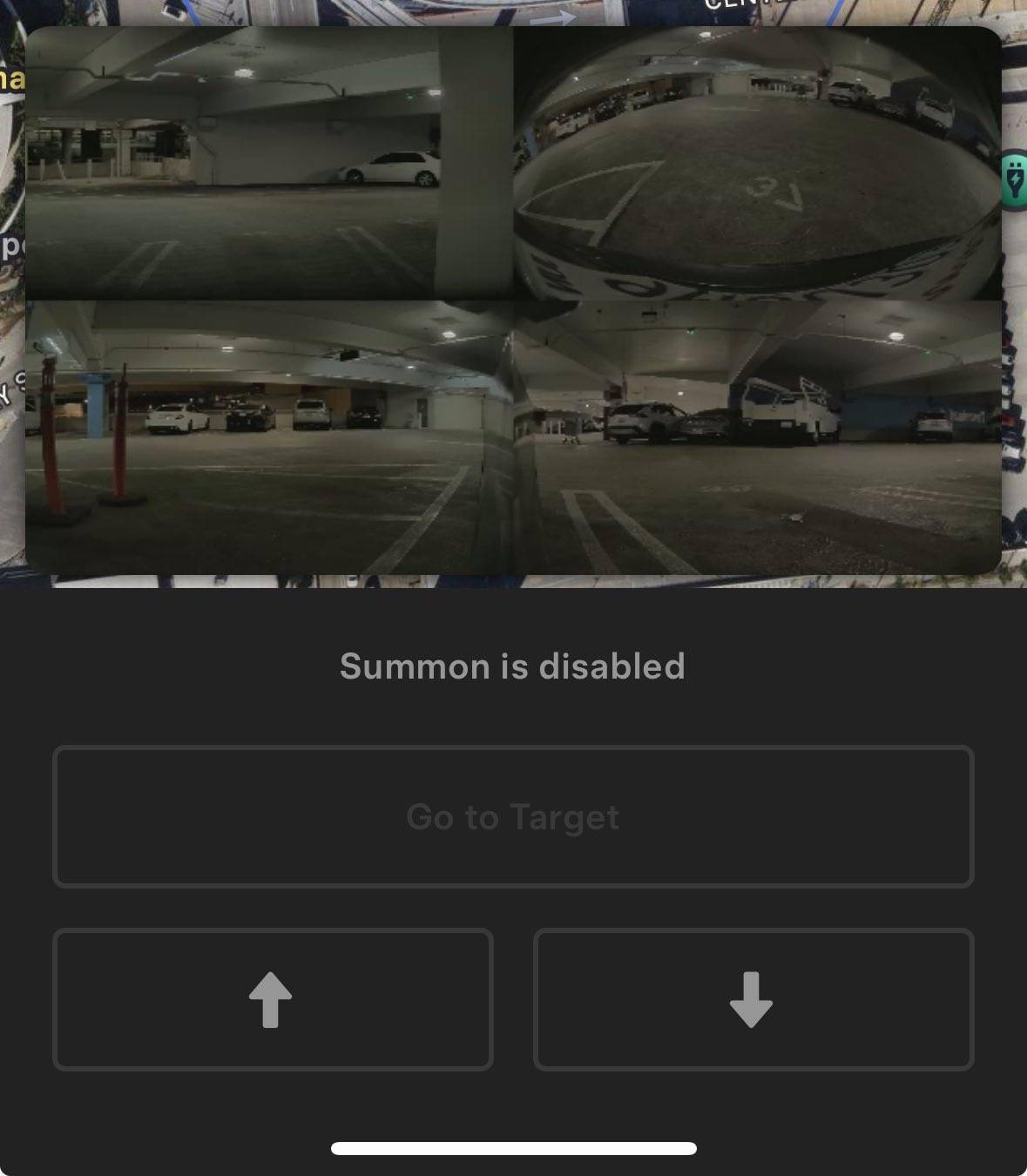Move the car backward with down arrow

tap(753, 999)
